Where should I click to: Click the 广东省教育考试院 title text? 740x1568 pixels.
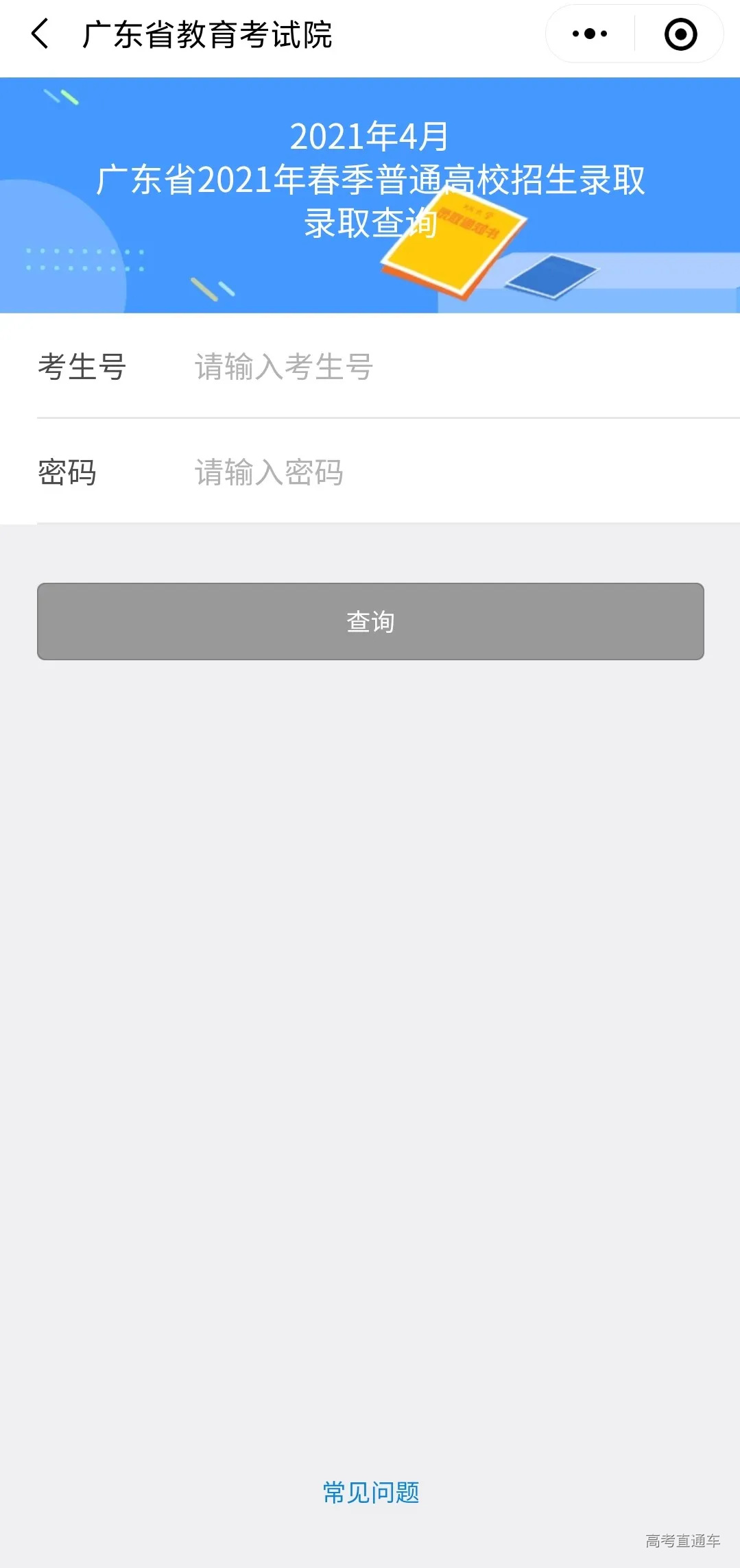point(207,34)
